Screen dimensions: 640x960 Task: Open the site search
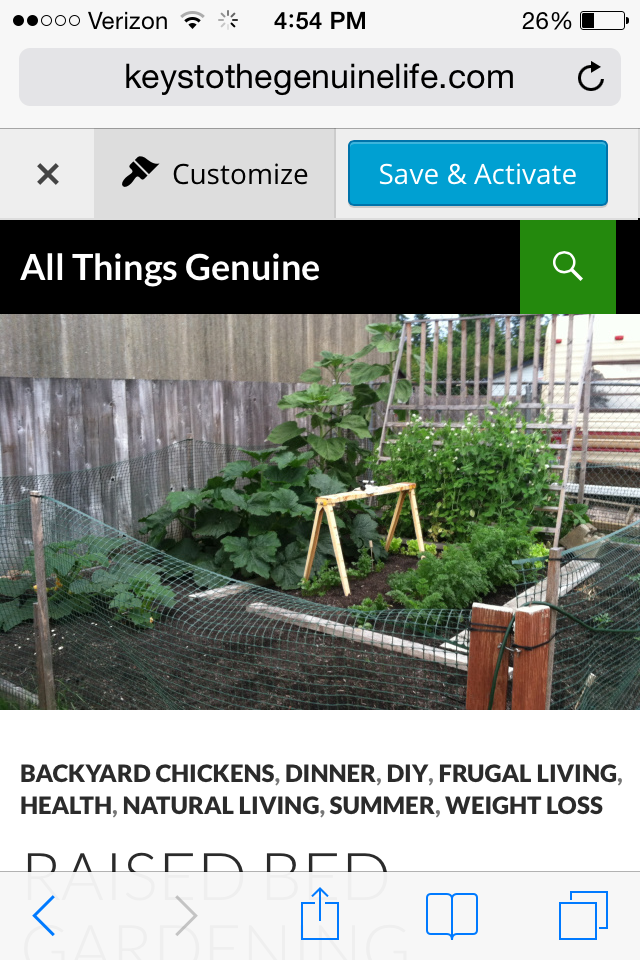567,267
